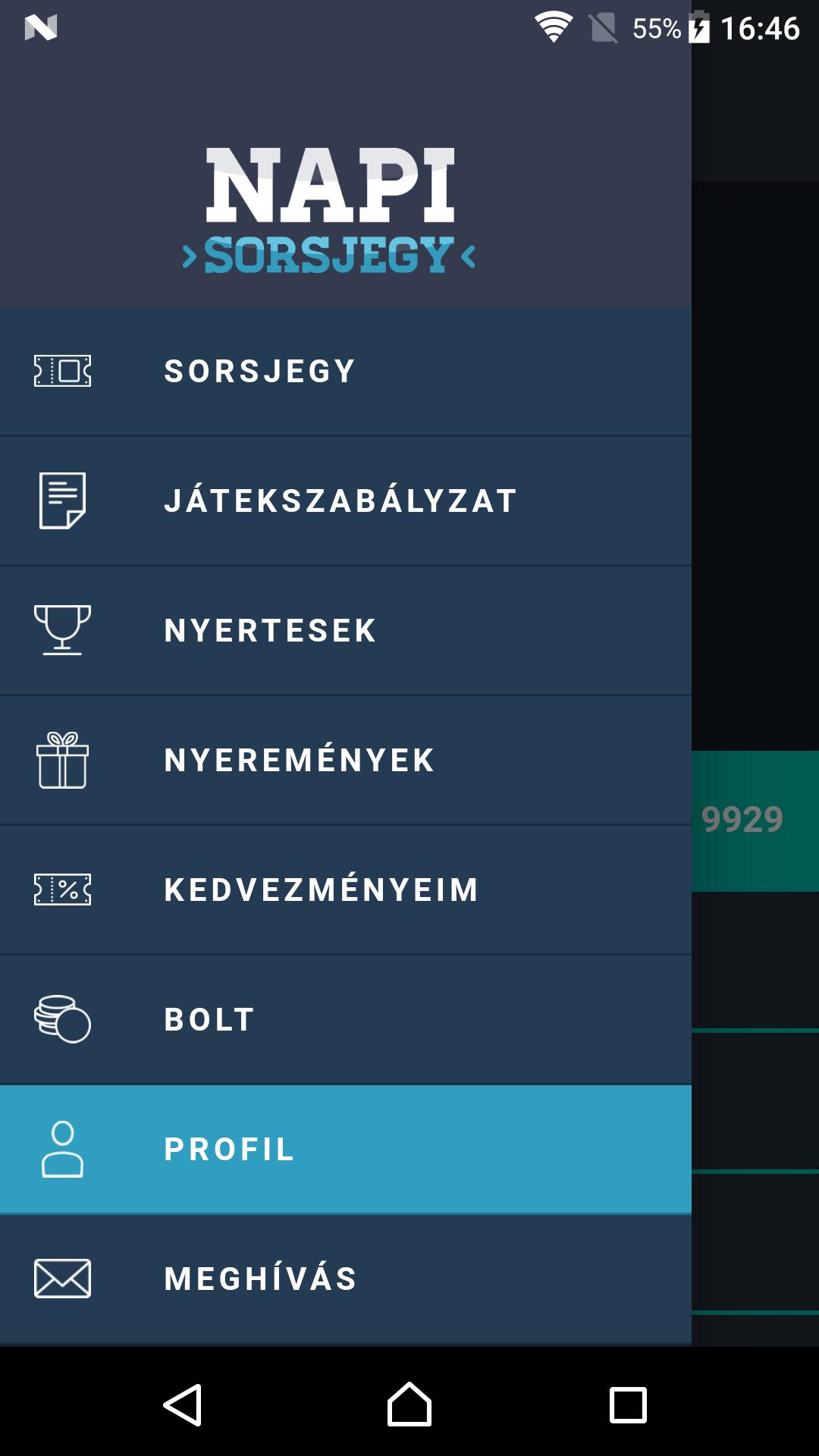Click the envelope icon next to Meghívás
The height and width of the screenshot is (1456, 819).
64,1277
